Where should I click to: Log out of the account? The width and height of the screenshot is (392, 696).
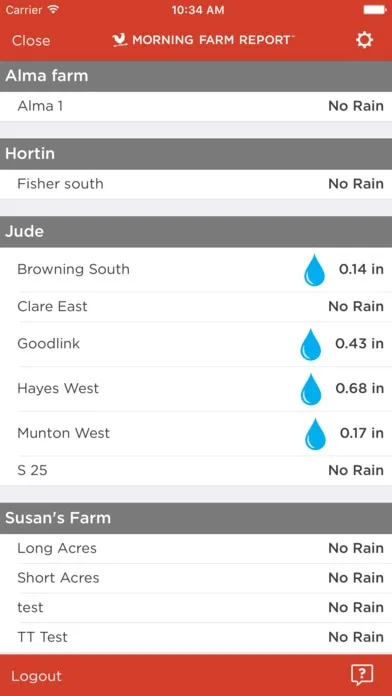(36, 676)
